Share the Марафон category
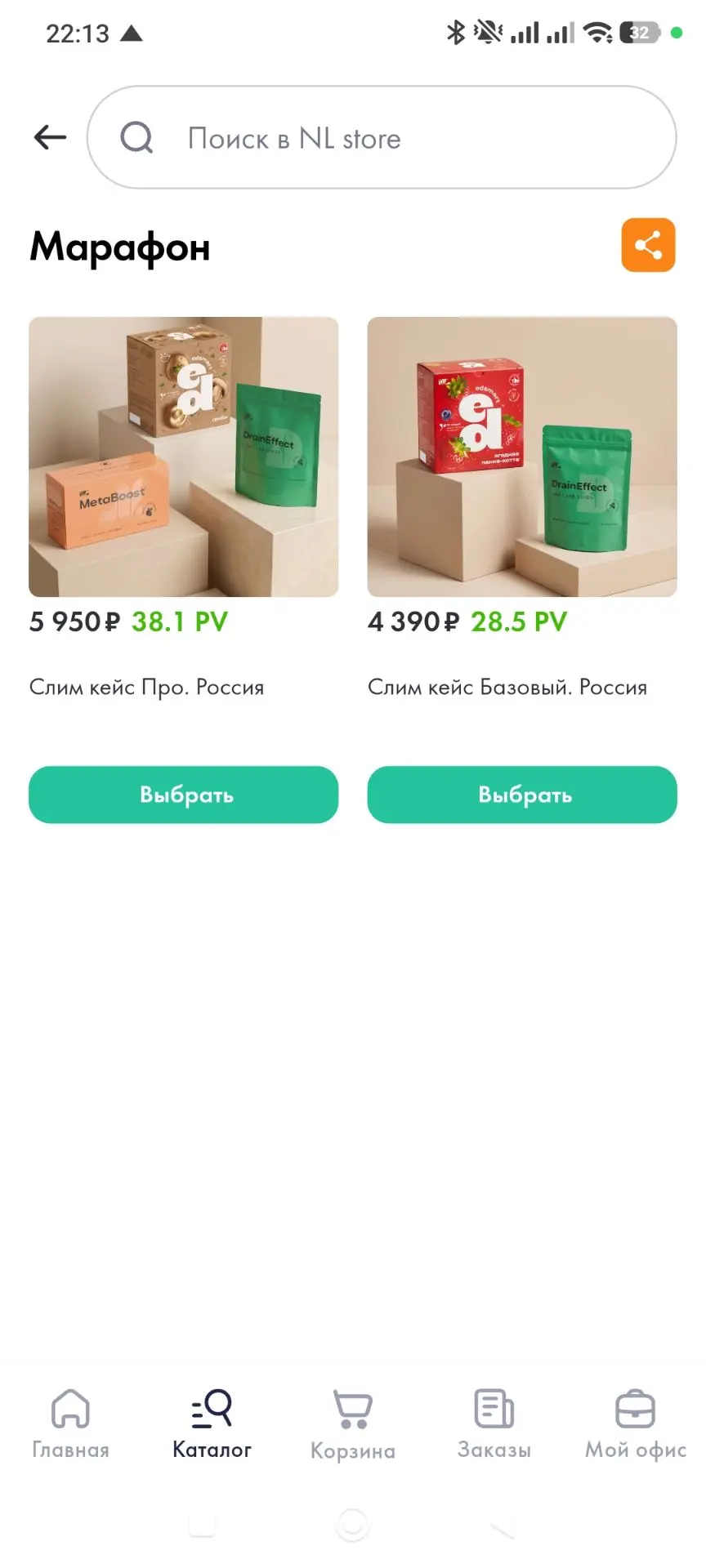706x1568 pixels. (x=648, y=245)
